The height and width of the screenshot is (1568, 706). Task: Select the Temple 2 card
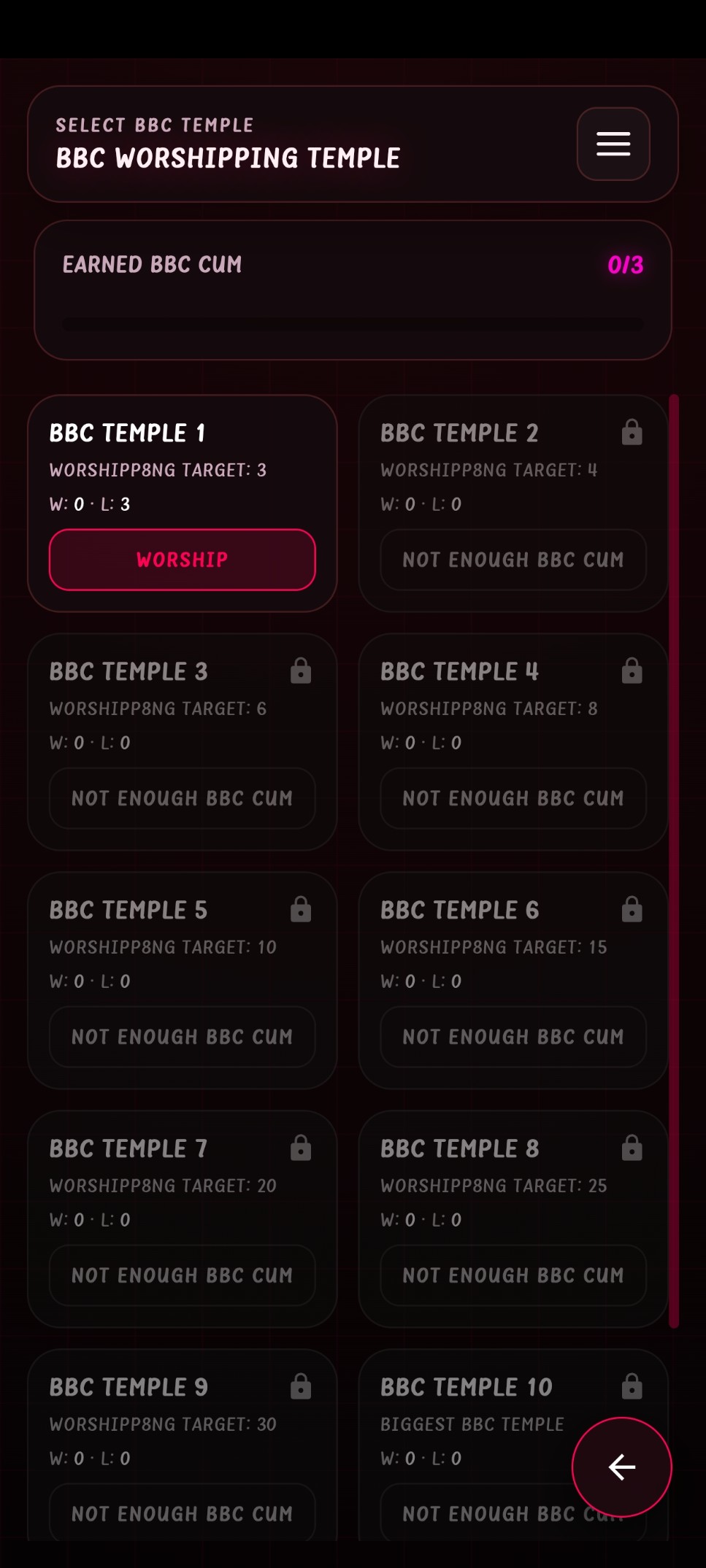pos(513,467)
